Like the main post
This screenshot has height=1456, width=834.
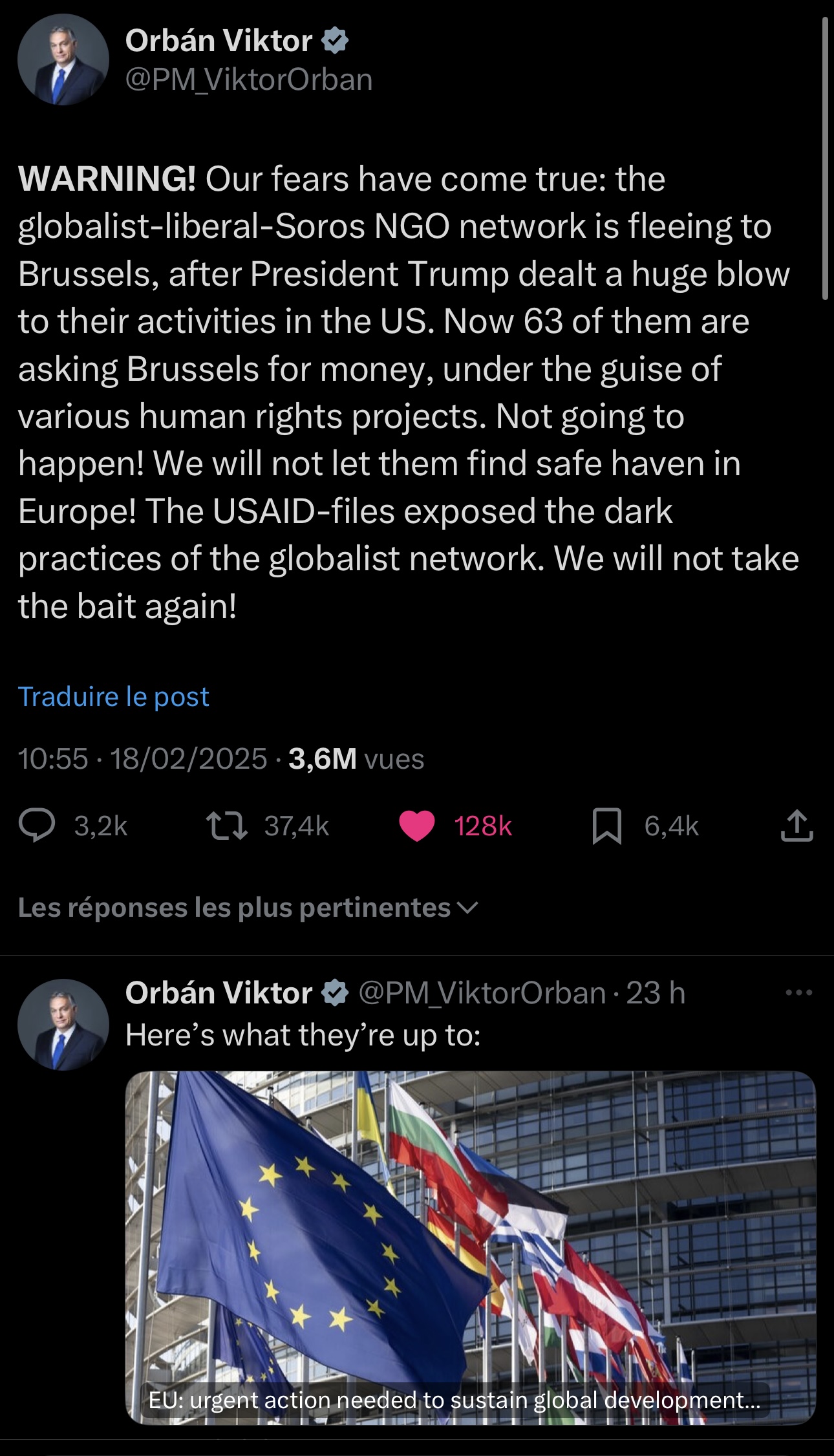[417, 826]
